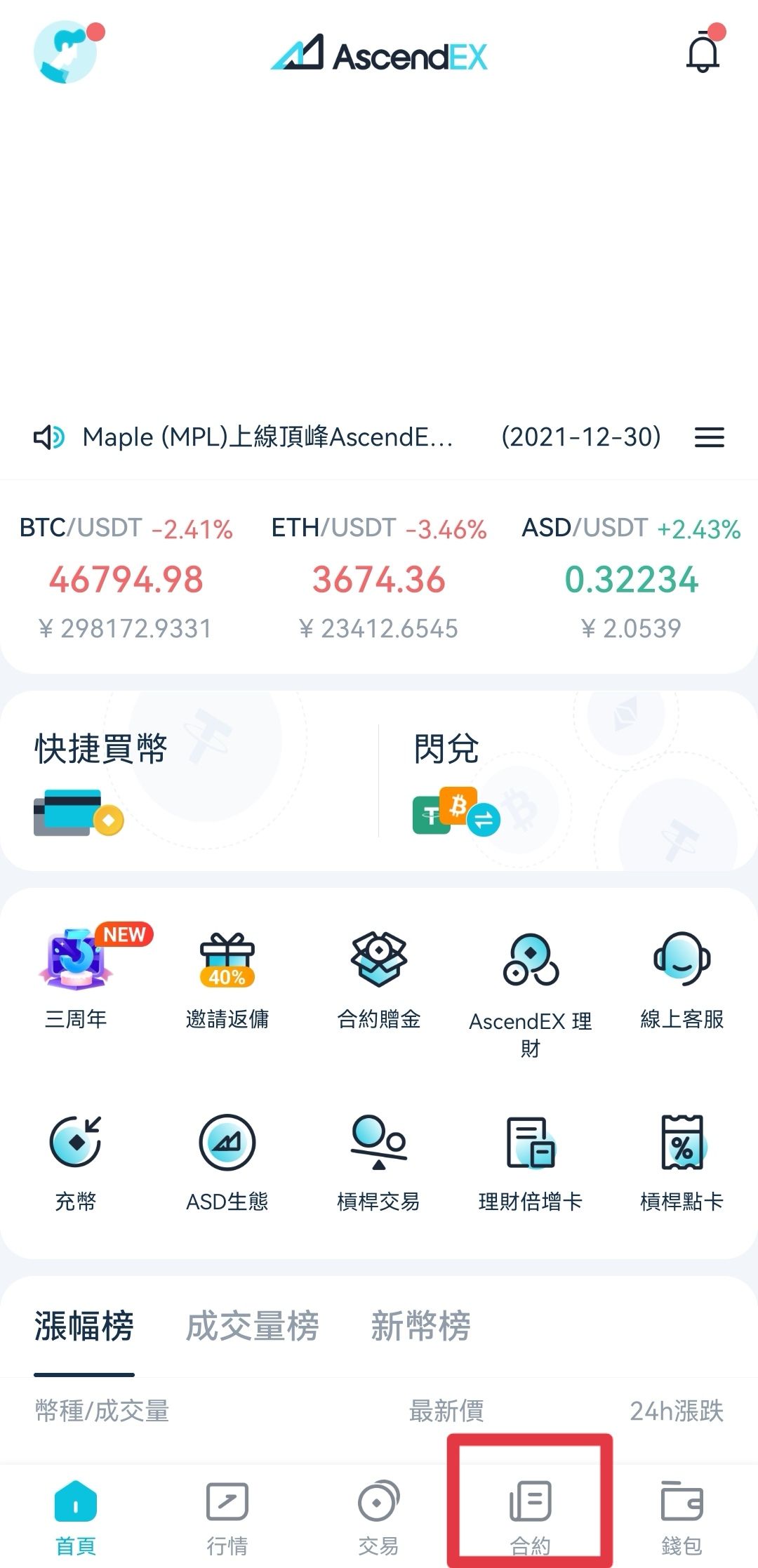Go to the 合約 futures tab
The height and width of the screenshot is (1568, 758).
click(531, 1516)
